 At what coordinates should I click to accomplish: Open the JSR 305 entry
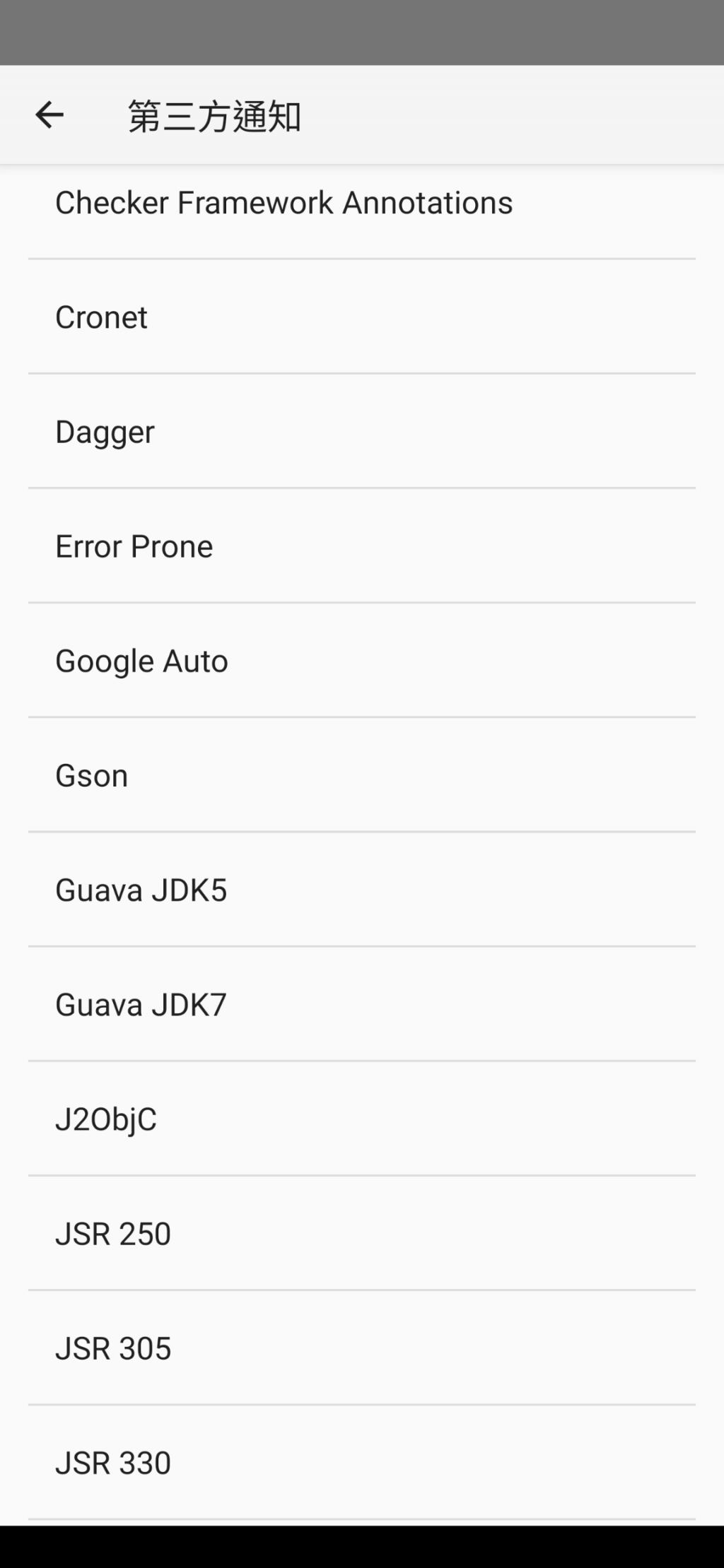pyautogui.click(x=113, y=1348)
